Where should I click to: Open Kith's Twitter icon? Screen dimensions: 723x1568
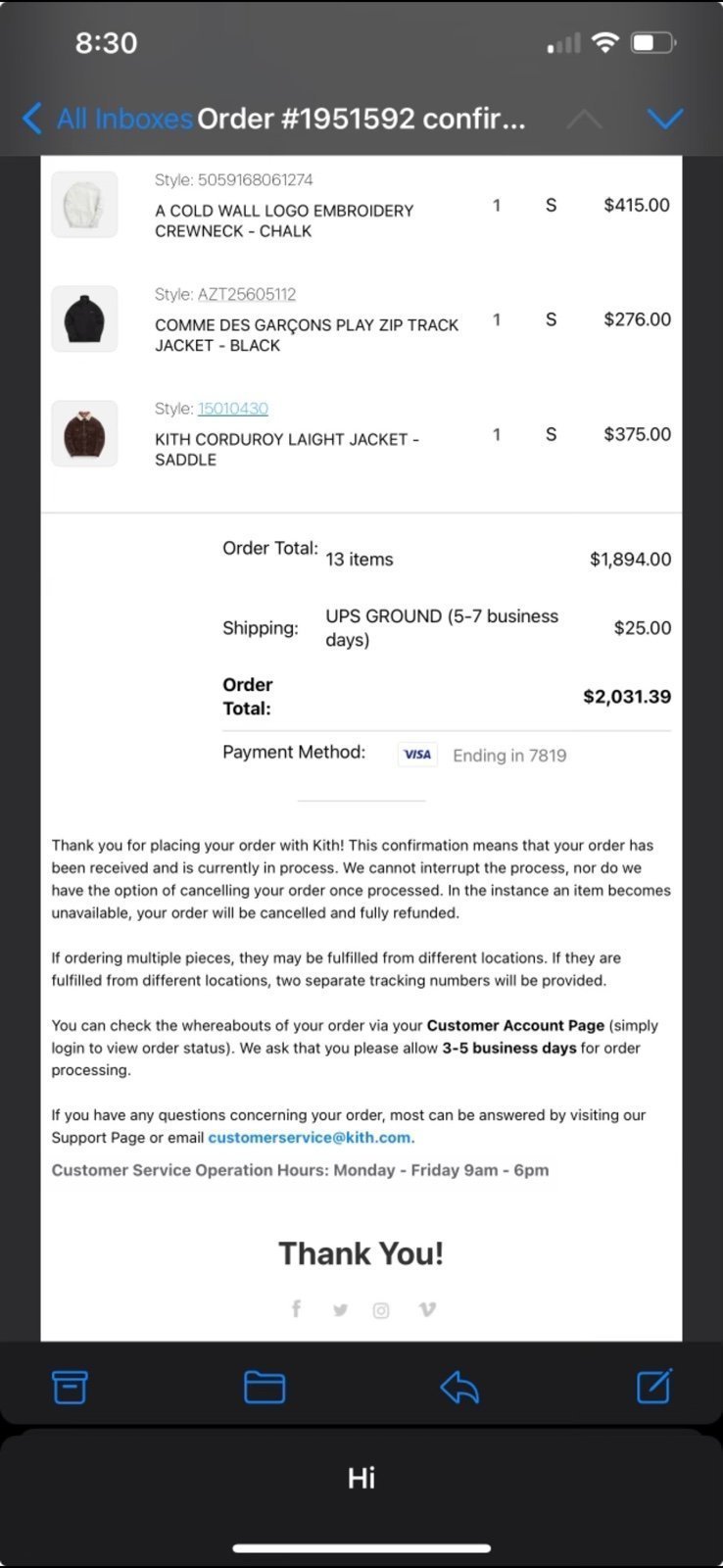tap(340, 1310)
